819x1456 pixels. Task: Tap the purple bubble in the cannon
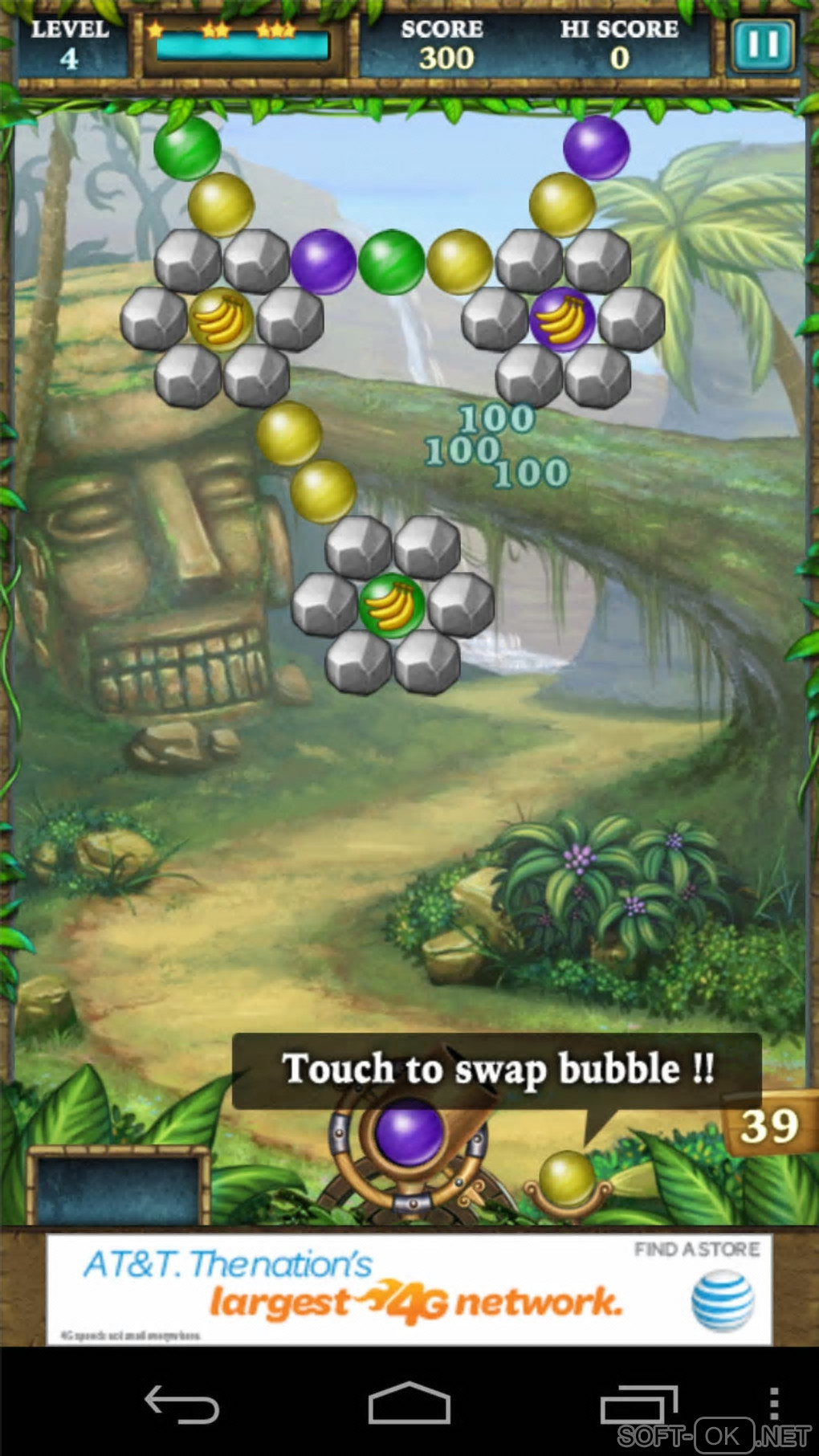(410, 1134)
